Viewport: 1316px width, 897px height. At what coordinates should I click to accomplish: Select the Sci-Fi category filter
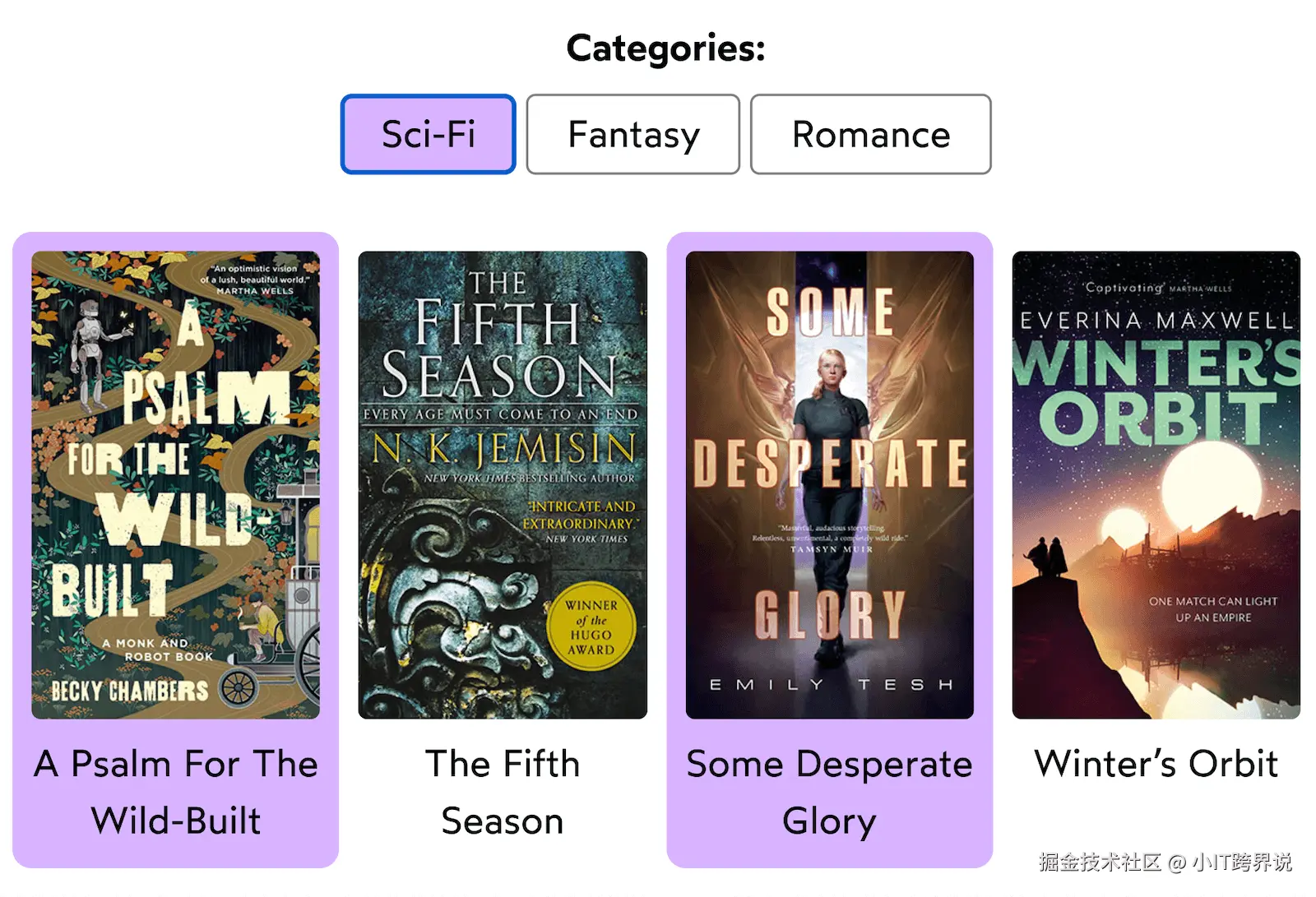tap(428, 134)
